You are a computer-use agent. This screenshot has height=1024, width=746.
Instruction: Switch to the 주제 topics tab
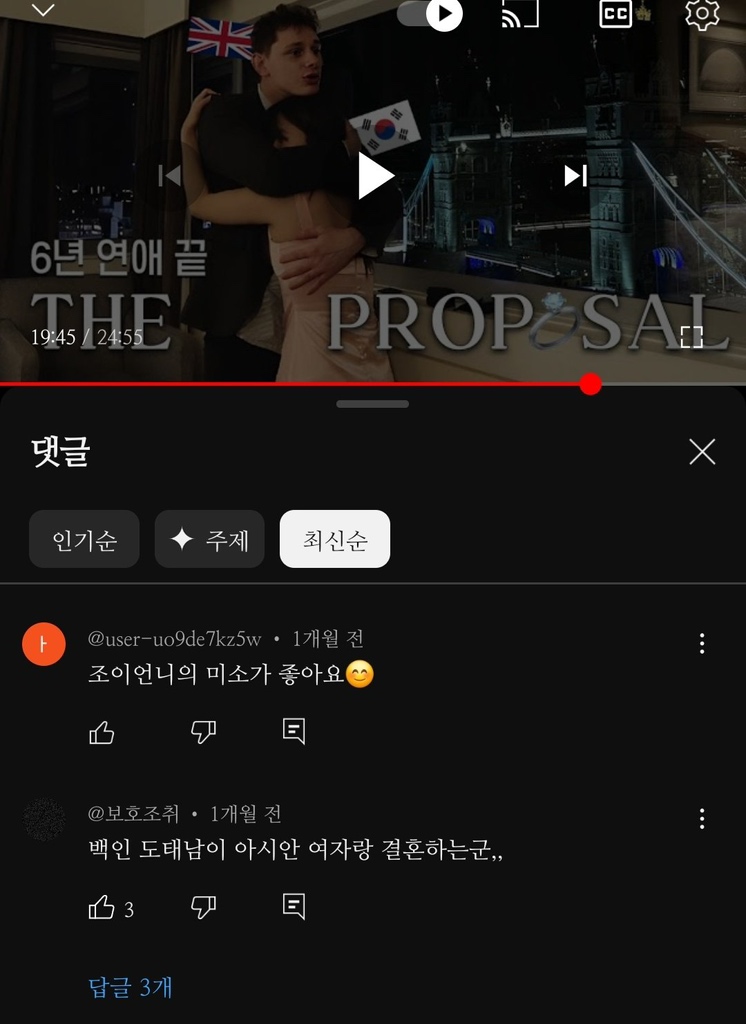209,538
